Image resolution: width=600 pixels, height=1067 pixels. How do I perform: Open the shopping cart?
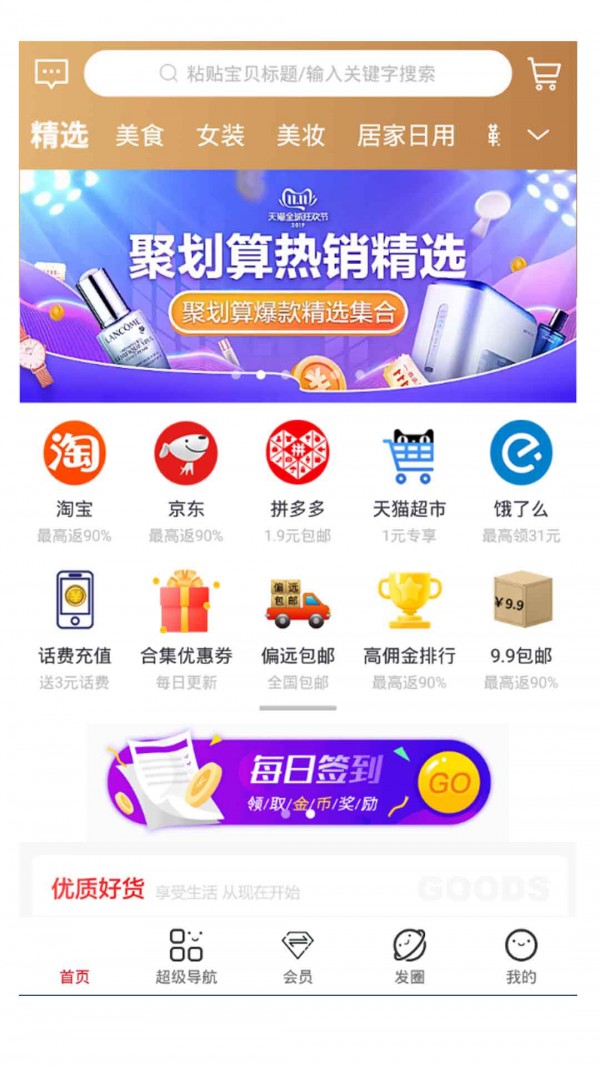pos(544,74)
